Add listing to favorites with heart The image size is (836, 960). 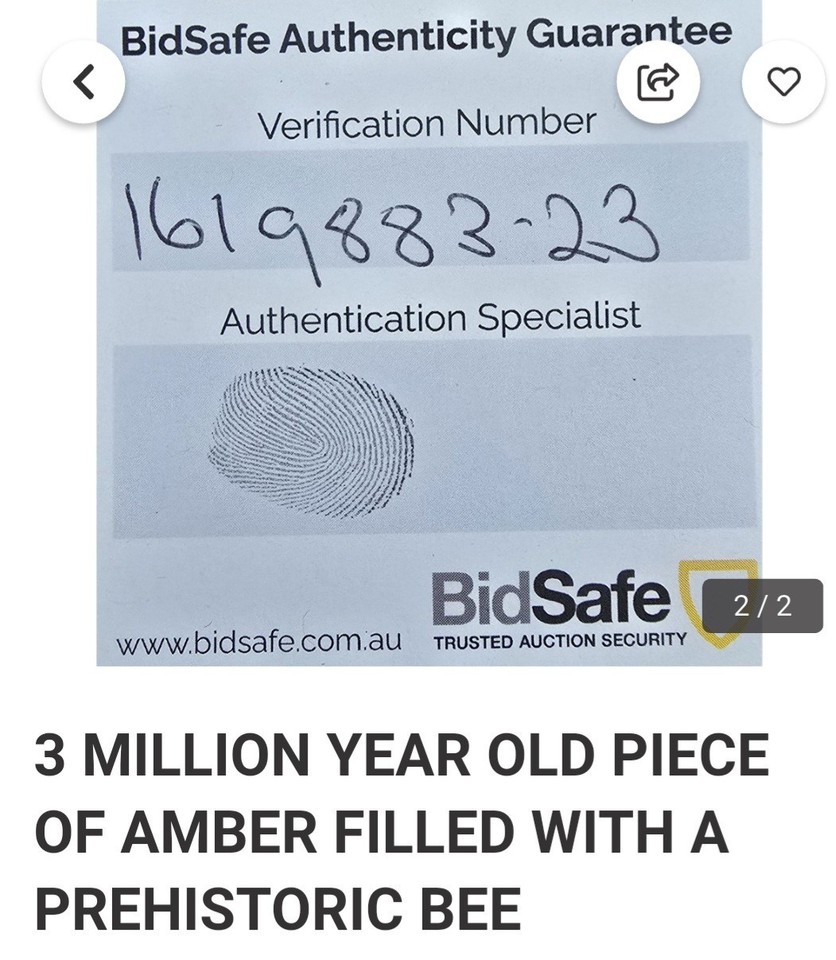click(x=783, y=82)
